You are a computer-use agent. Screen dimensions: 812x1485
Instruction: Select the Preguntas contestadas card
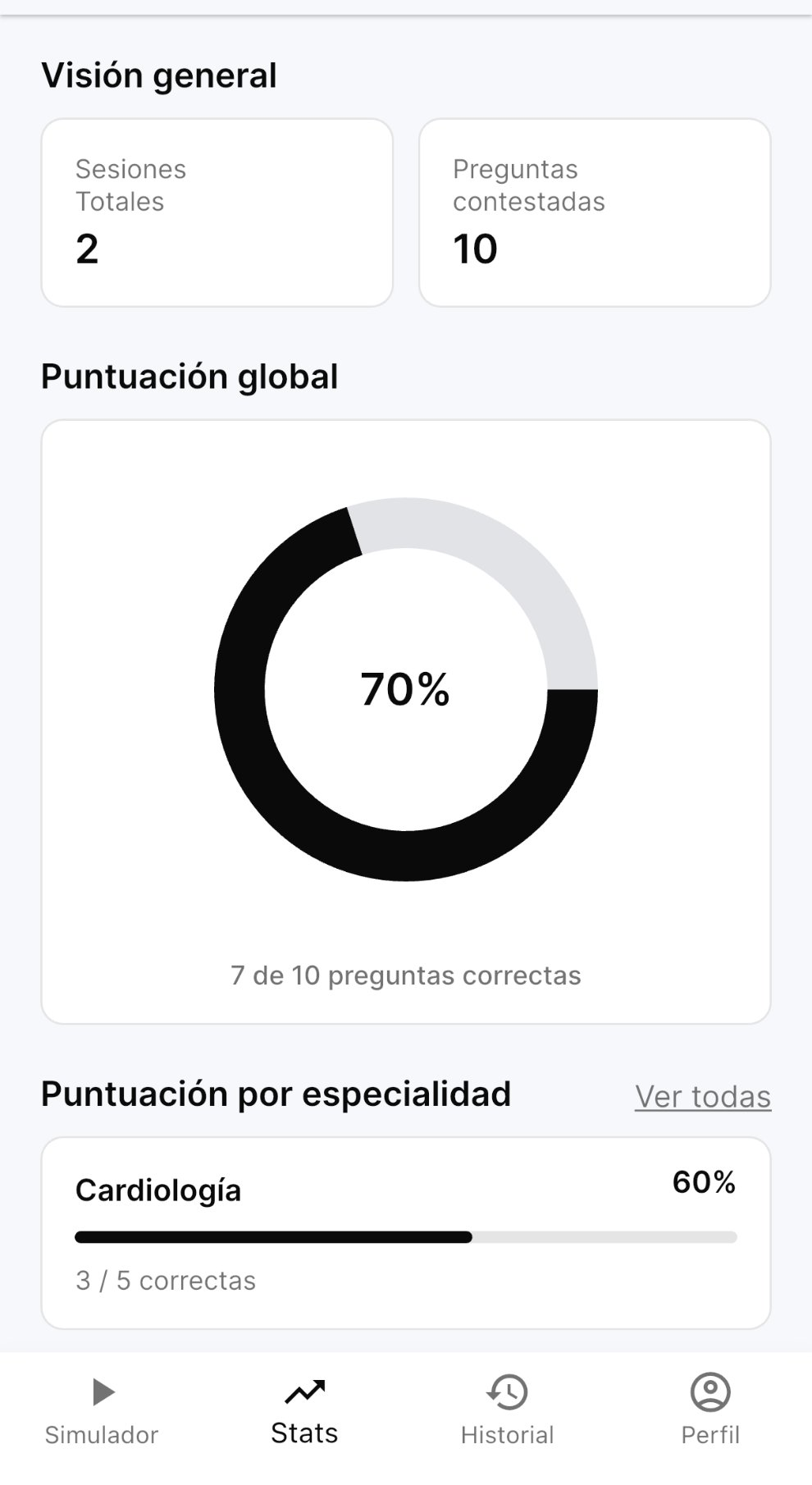pyautogui.click(x=594, y=211)
